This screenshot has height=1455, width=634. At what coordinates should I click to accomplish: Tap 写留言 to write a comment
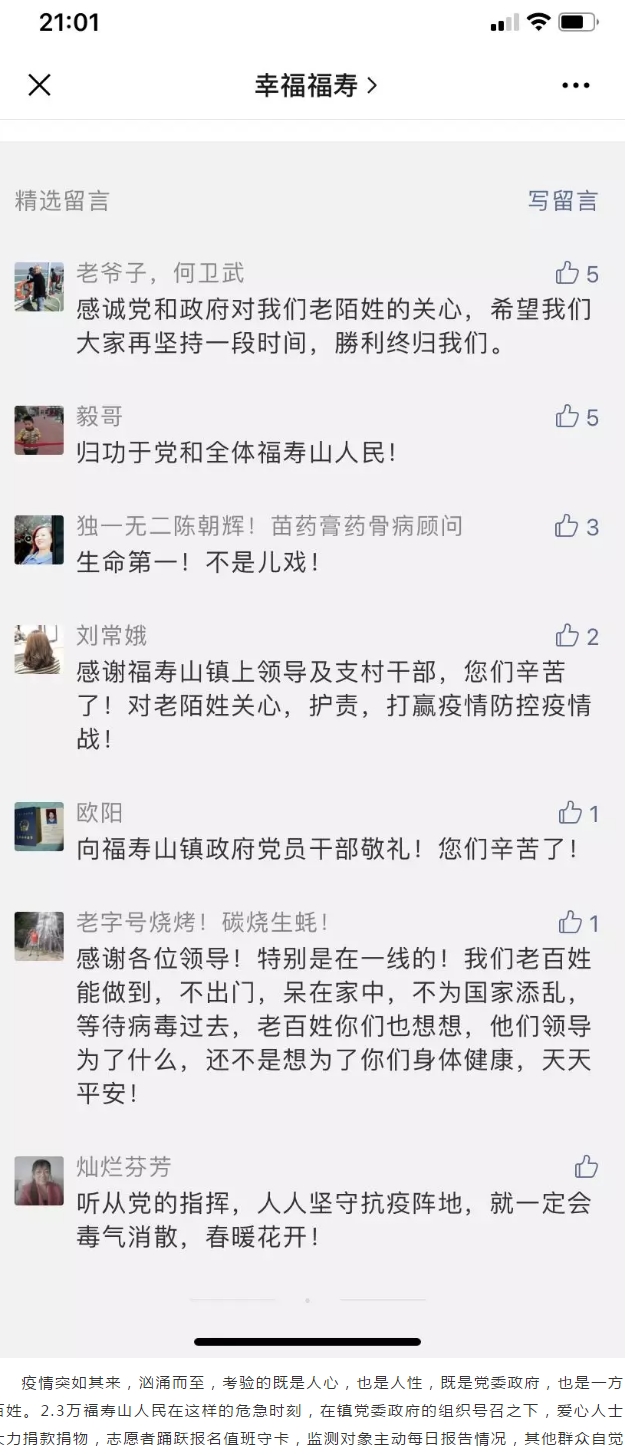pos(562,200)
